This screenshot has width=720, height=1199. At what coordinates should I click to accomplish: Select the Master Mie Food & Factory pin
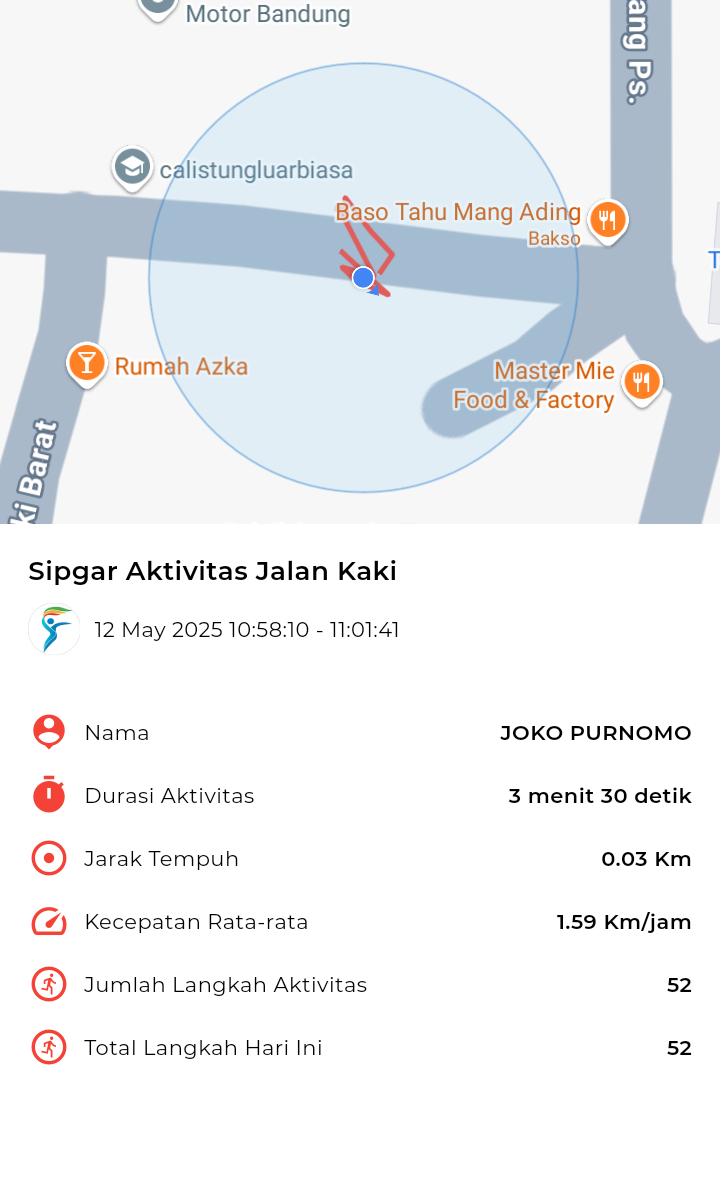coord(641,382)
